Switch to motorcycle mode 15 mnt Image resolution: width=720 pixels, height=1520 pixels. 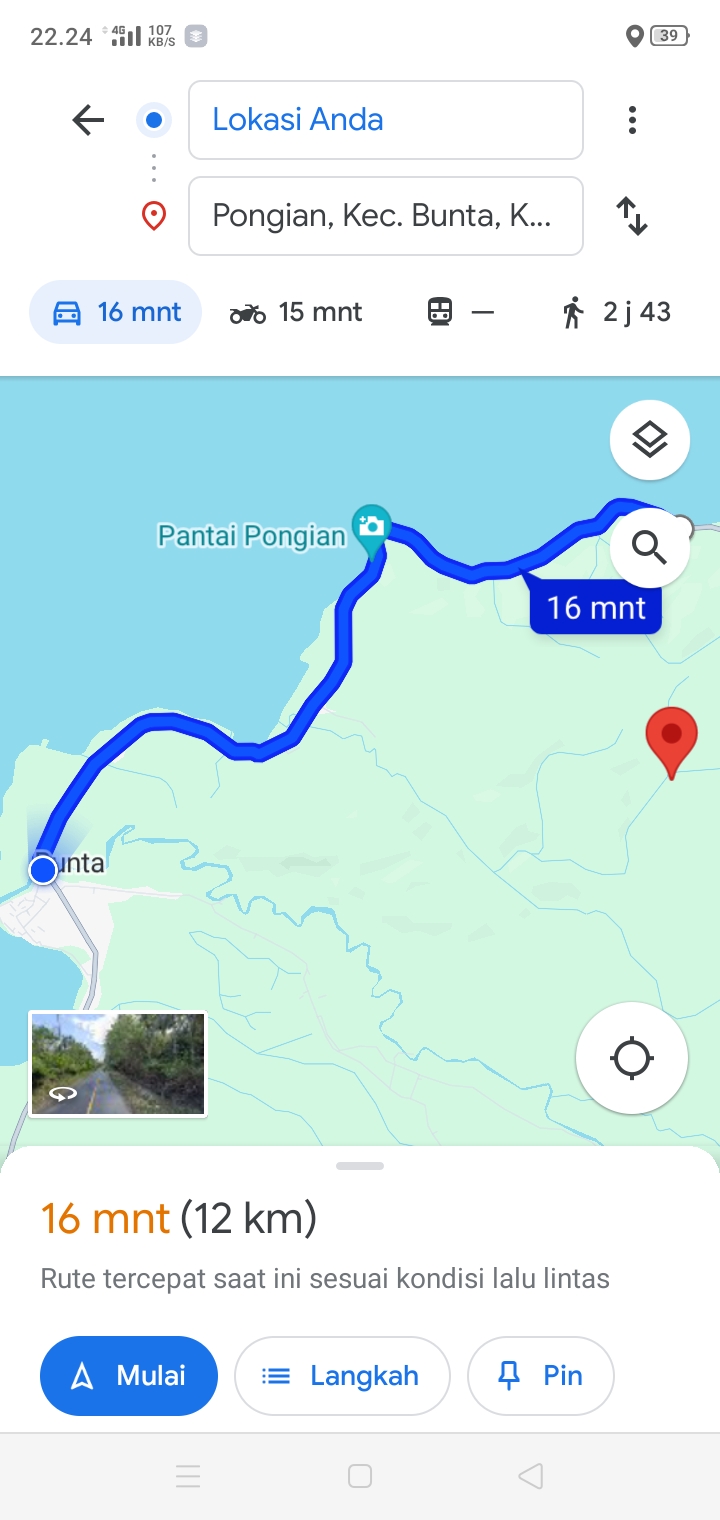coord(296,312)
